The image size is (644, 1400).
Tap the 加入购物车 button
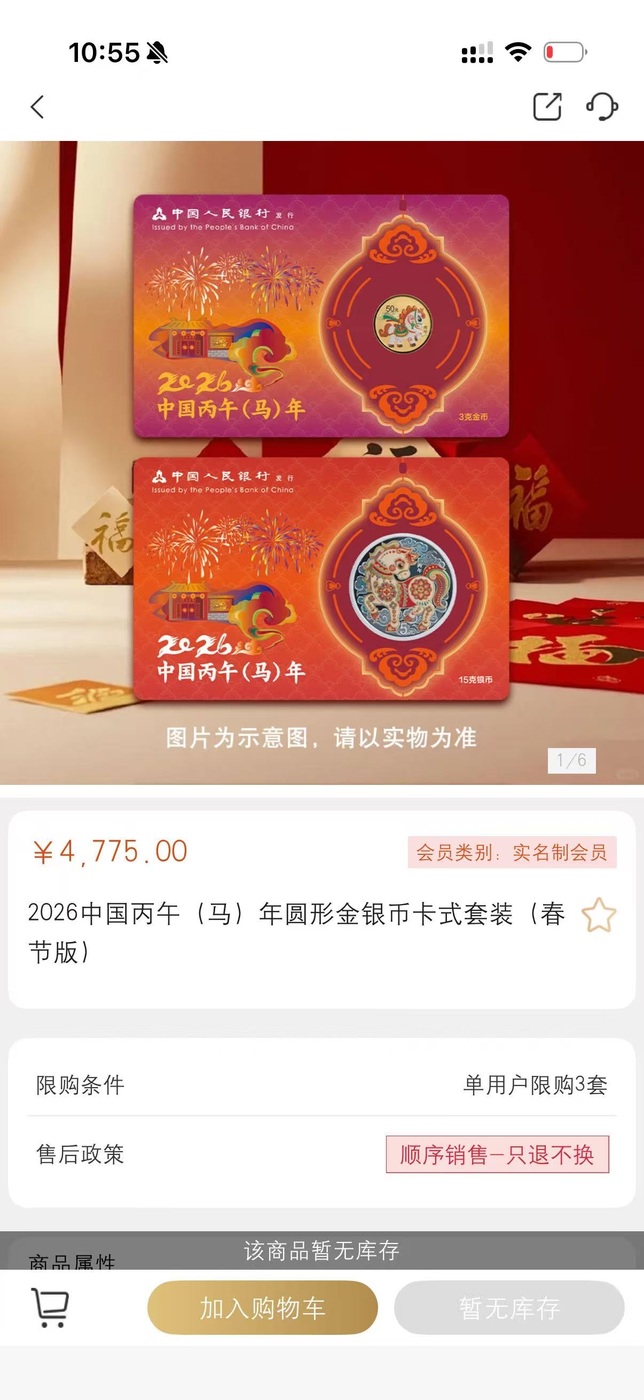pos(262,1308)
